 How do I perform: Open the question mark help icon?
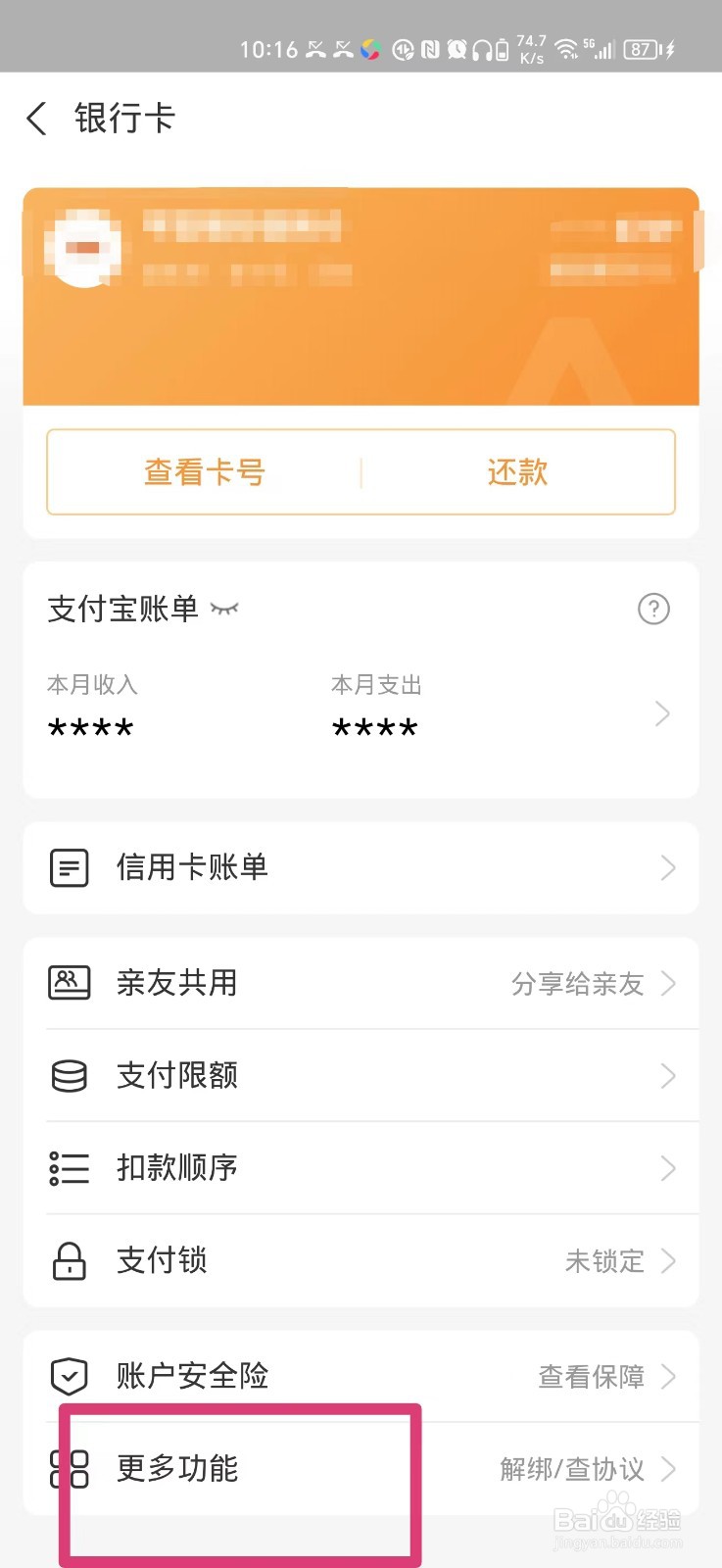(653, 609)
